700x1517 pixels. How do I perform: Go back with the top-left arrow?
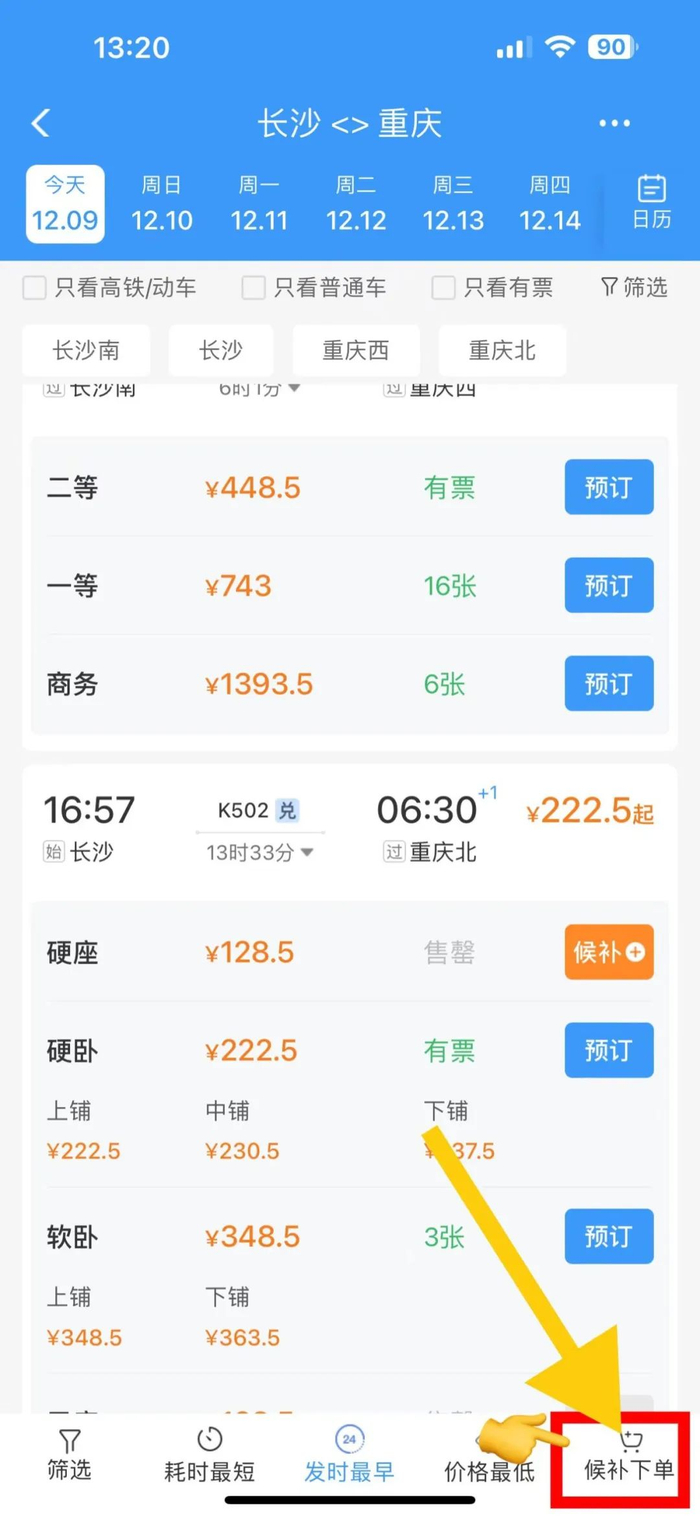(x=41, y=123)
